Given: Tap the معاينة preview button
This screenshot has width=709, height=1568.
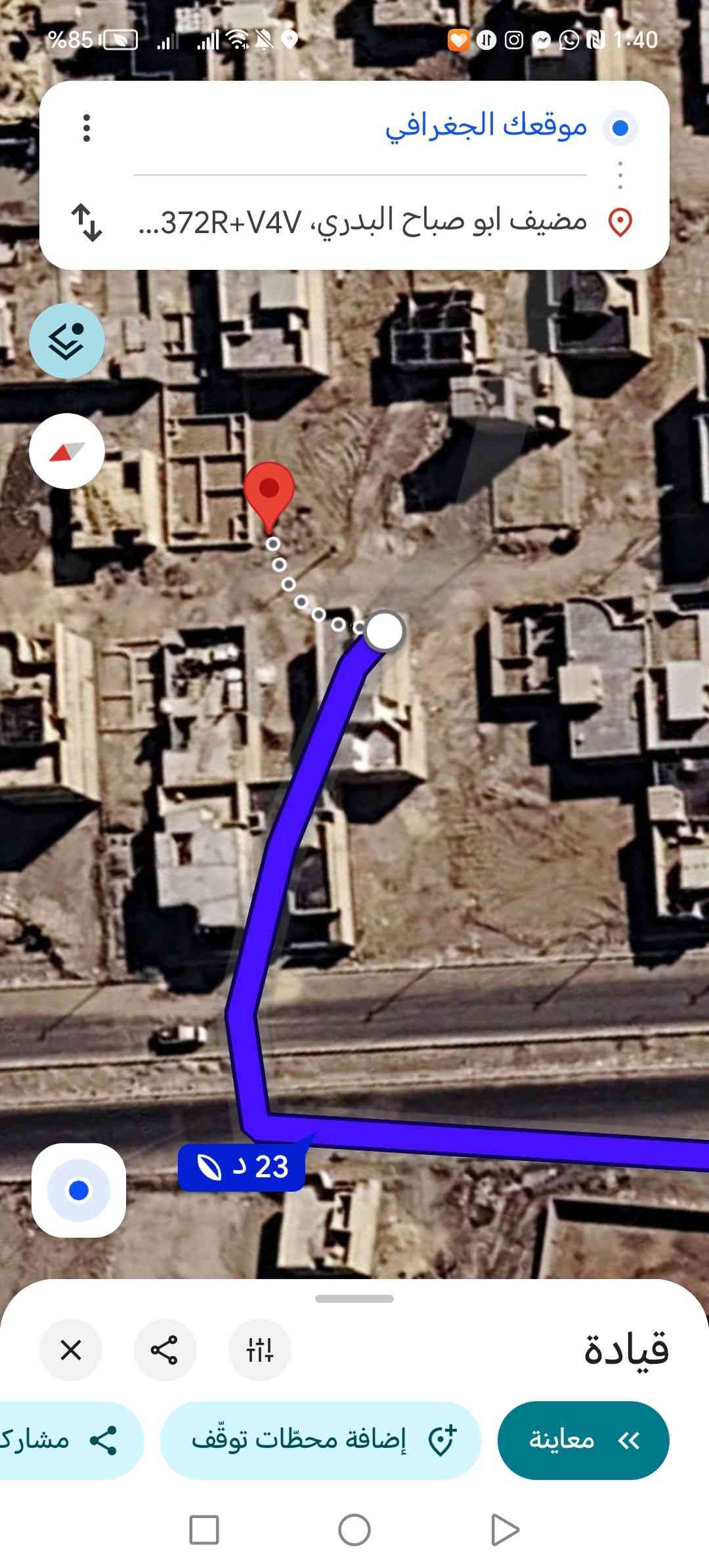Looking at the screenshot, I should pyautogui.click(x=583, y=1441).
